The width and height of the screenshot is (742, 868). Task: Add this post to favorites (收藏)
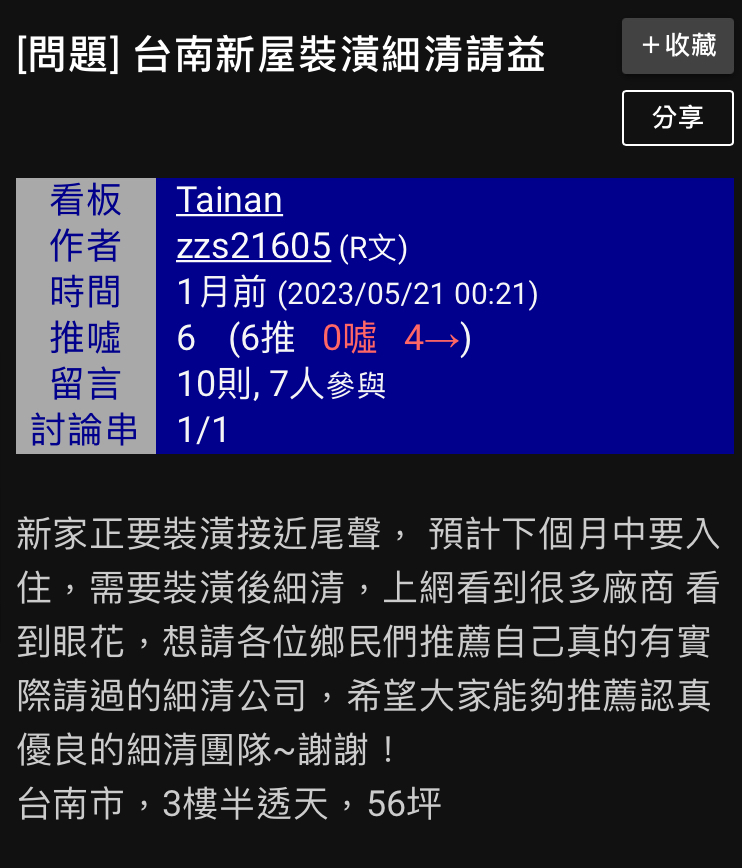pos(677,46)
